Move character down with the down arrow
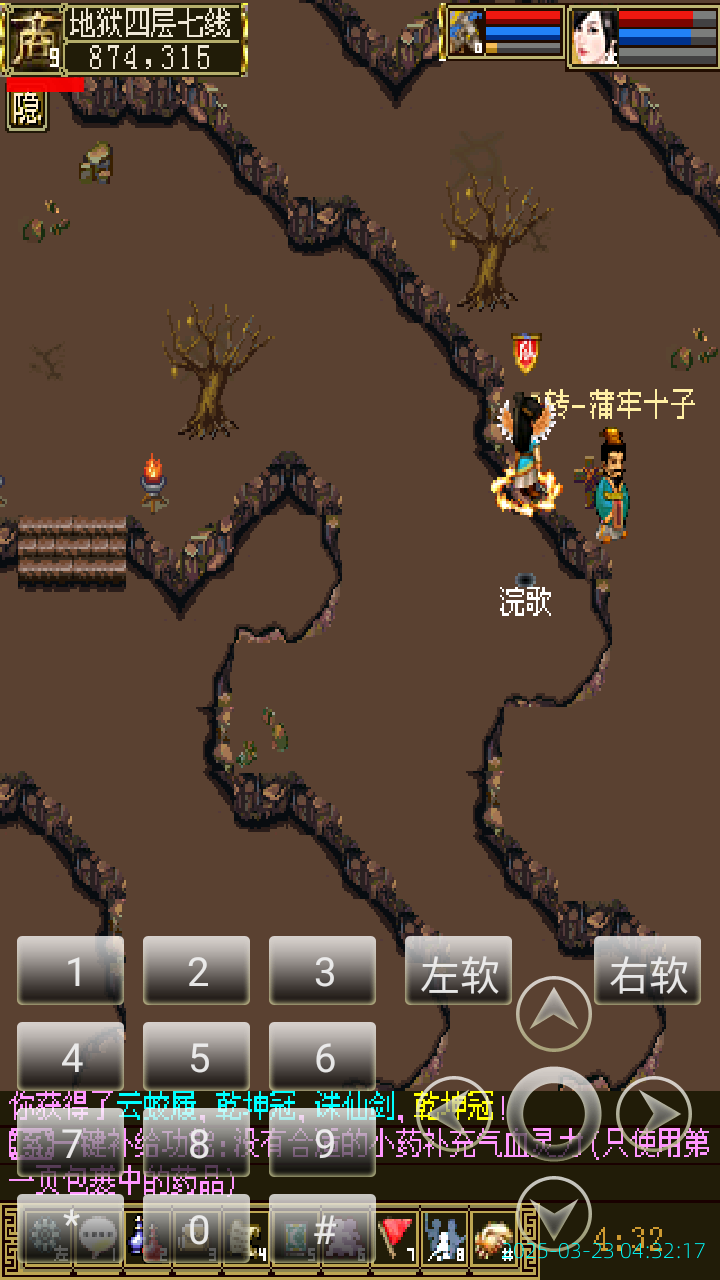Image resolution: width=720 pixels, height=1280 pixels. (554, 1213)
